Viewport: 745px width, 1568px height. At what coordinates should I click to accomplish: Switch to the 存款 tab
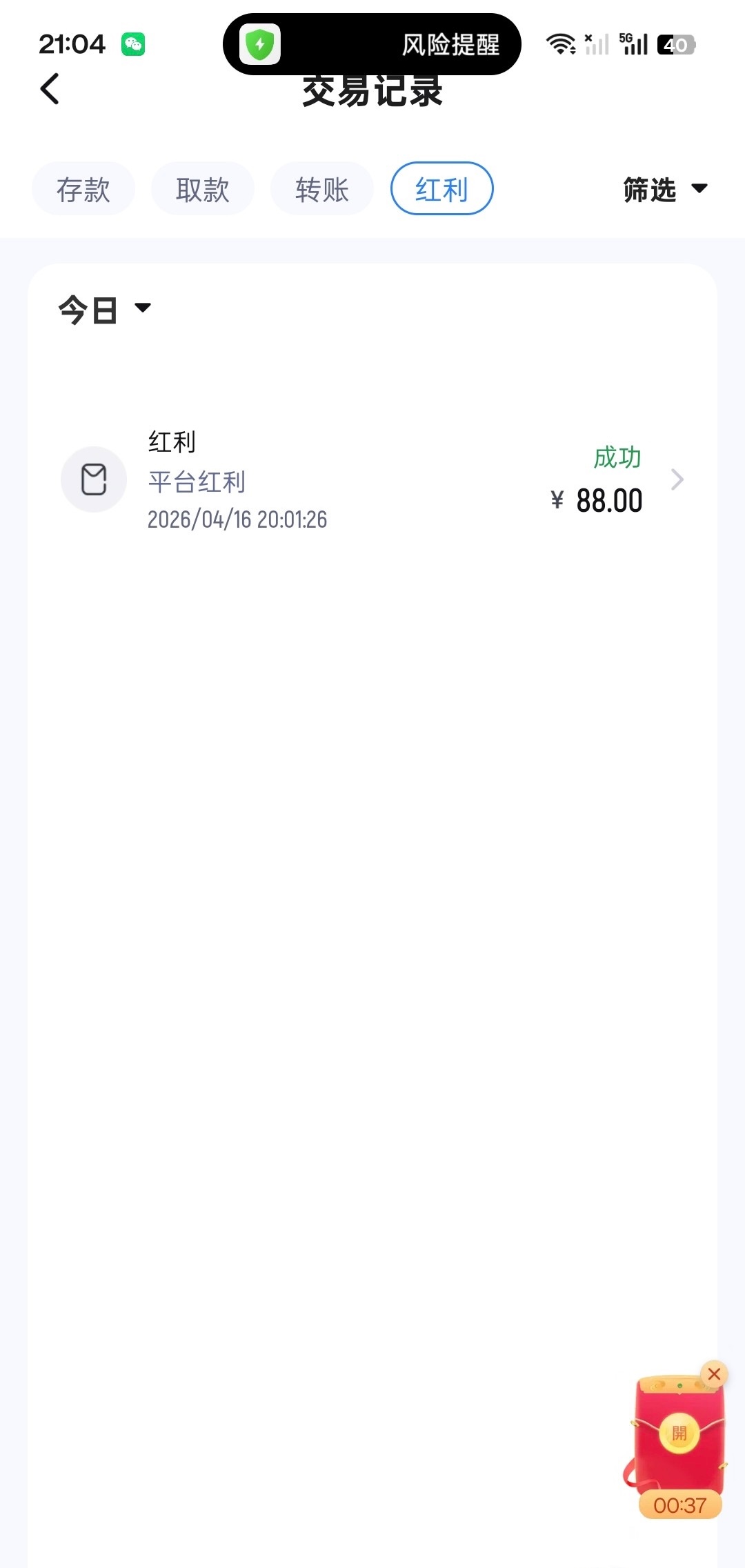coord(83,189)
